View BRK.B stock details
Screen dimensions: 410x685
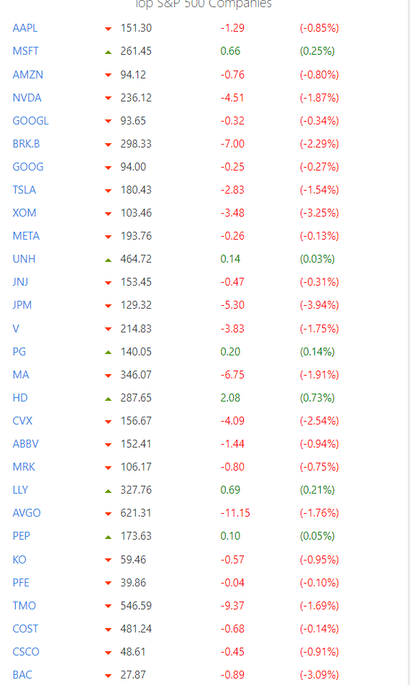pos(26,144)
